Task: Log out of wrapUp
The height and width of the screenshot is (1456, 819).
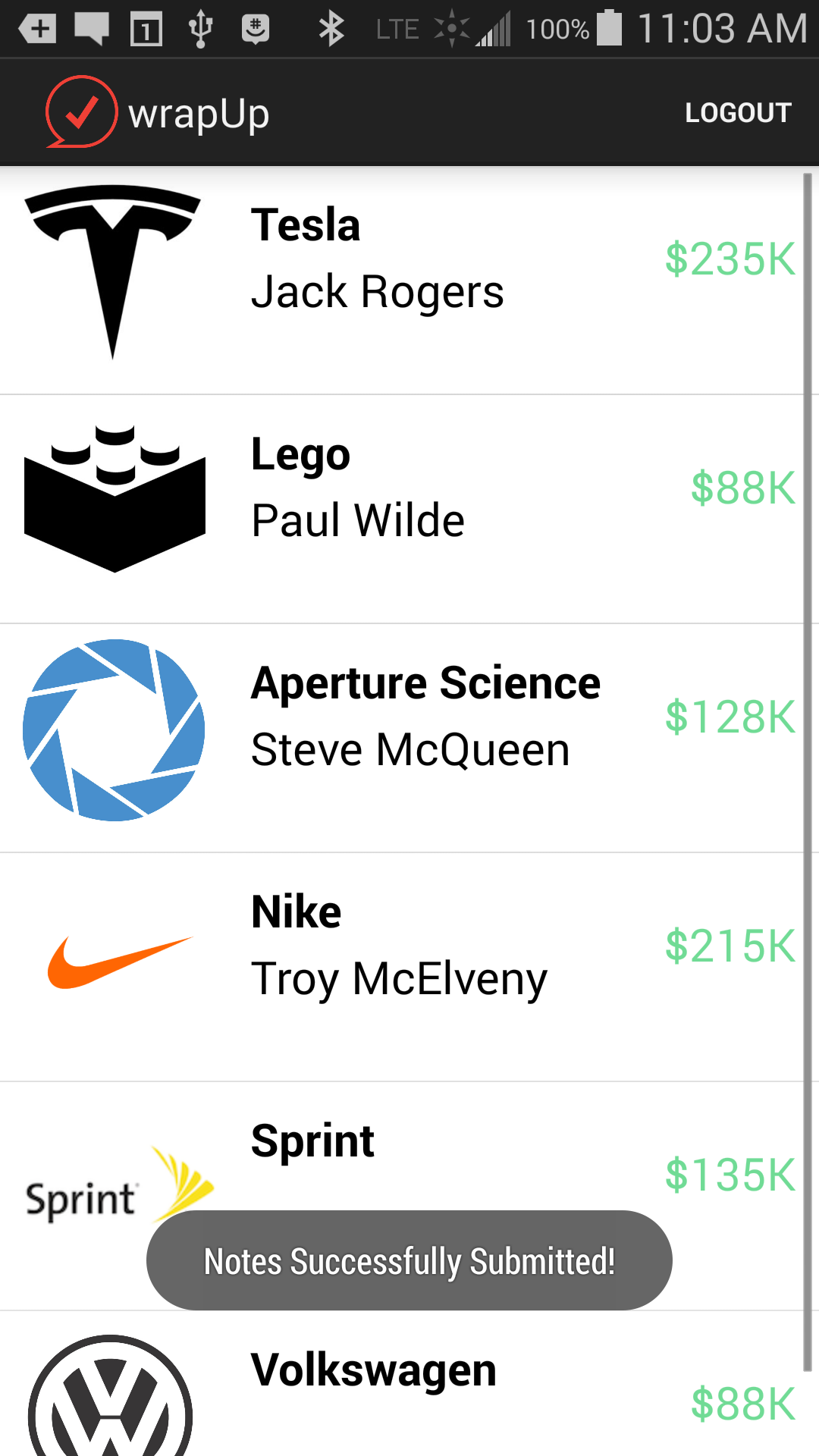Action: coord(738,113)
